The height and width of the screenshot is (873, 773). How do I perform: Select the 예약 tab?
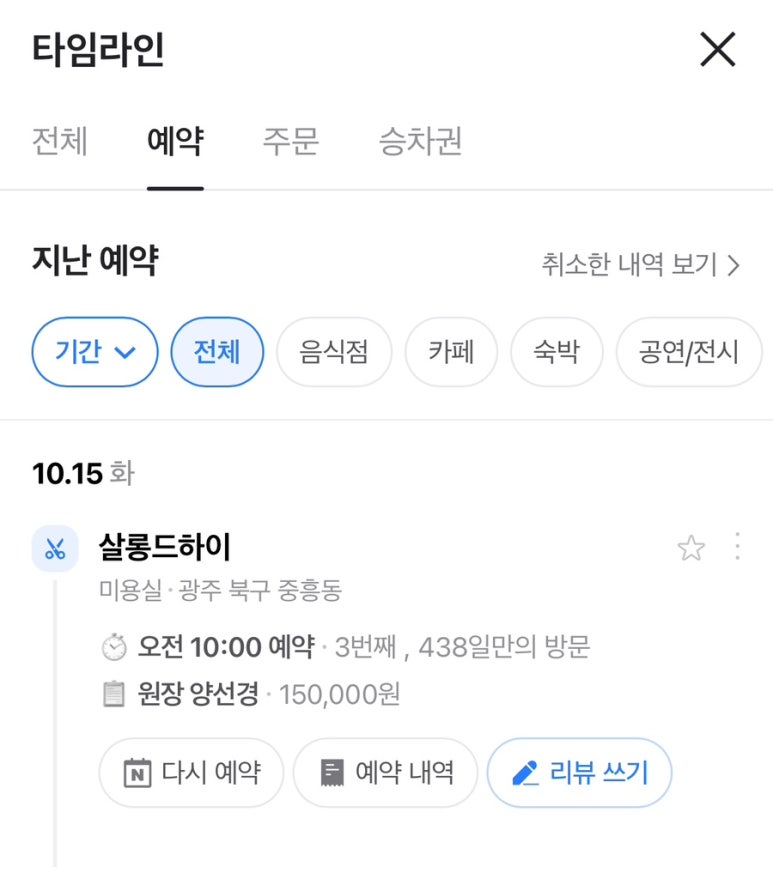[x=175, y=141]
